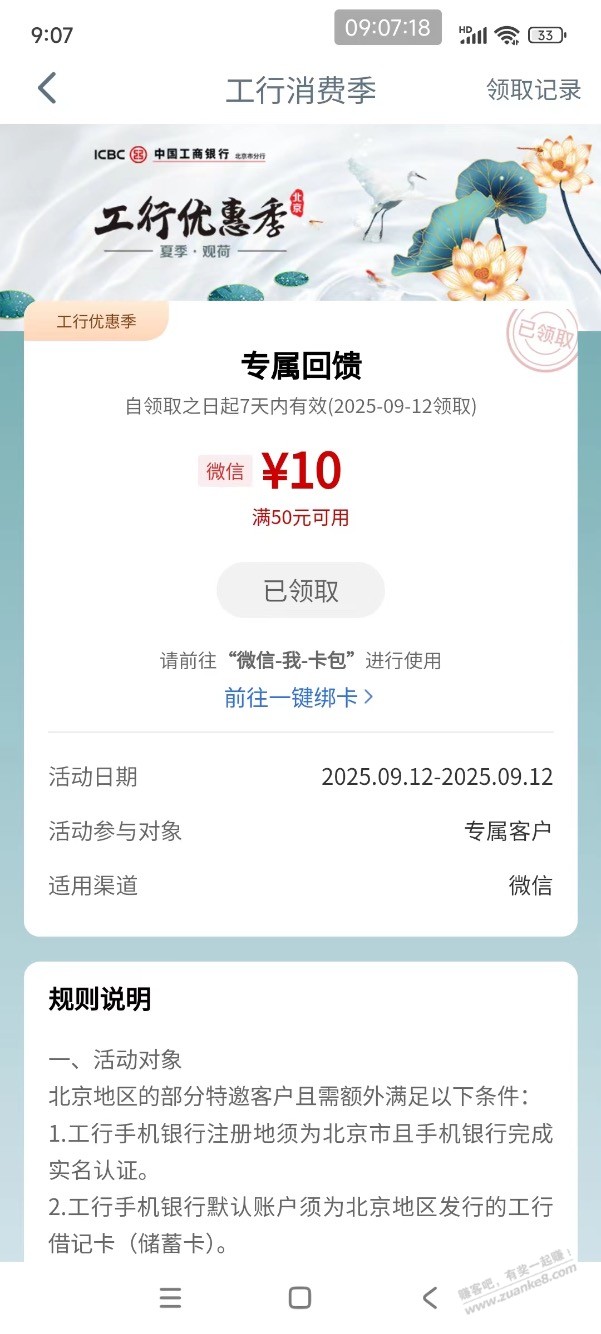
Task: Go back using the top-left arrow
Action: click(47, 89)
